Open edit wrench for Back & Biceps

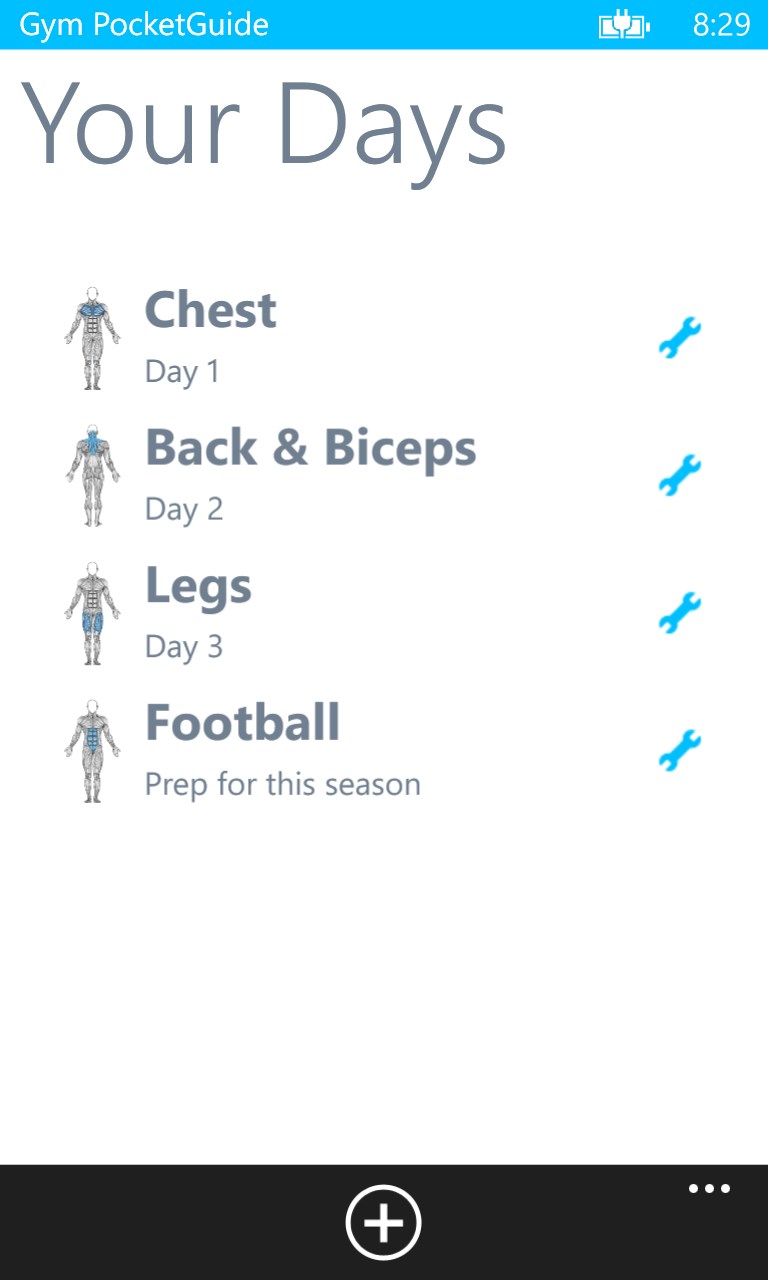click(679, 475)
